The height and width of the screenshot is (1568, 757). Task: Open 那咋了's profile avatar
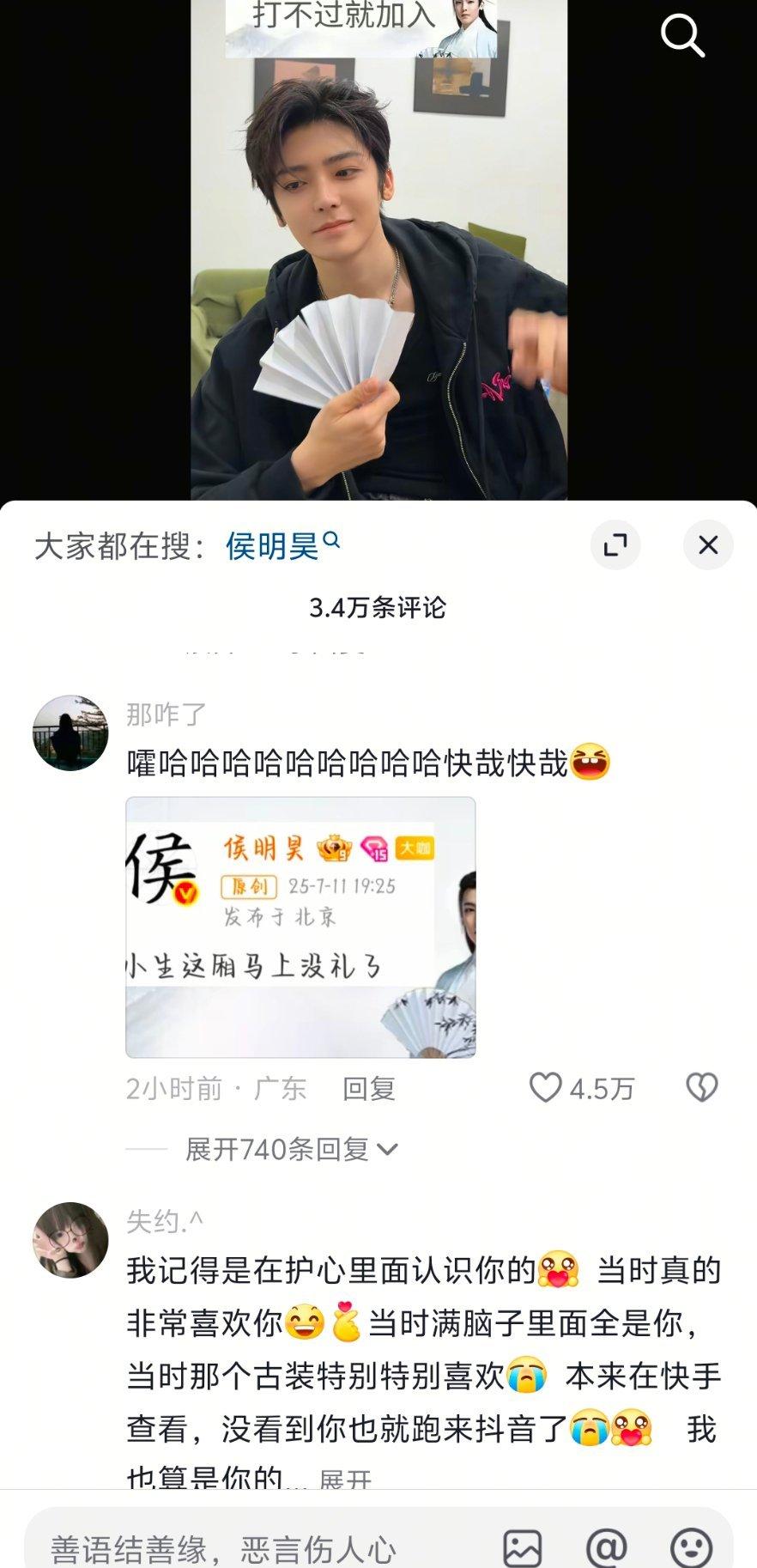[70, 733]
